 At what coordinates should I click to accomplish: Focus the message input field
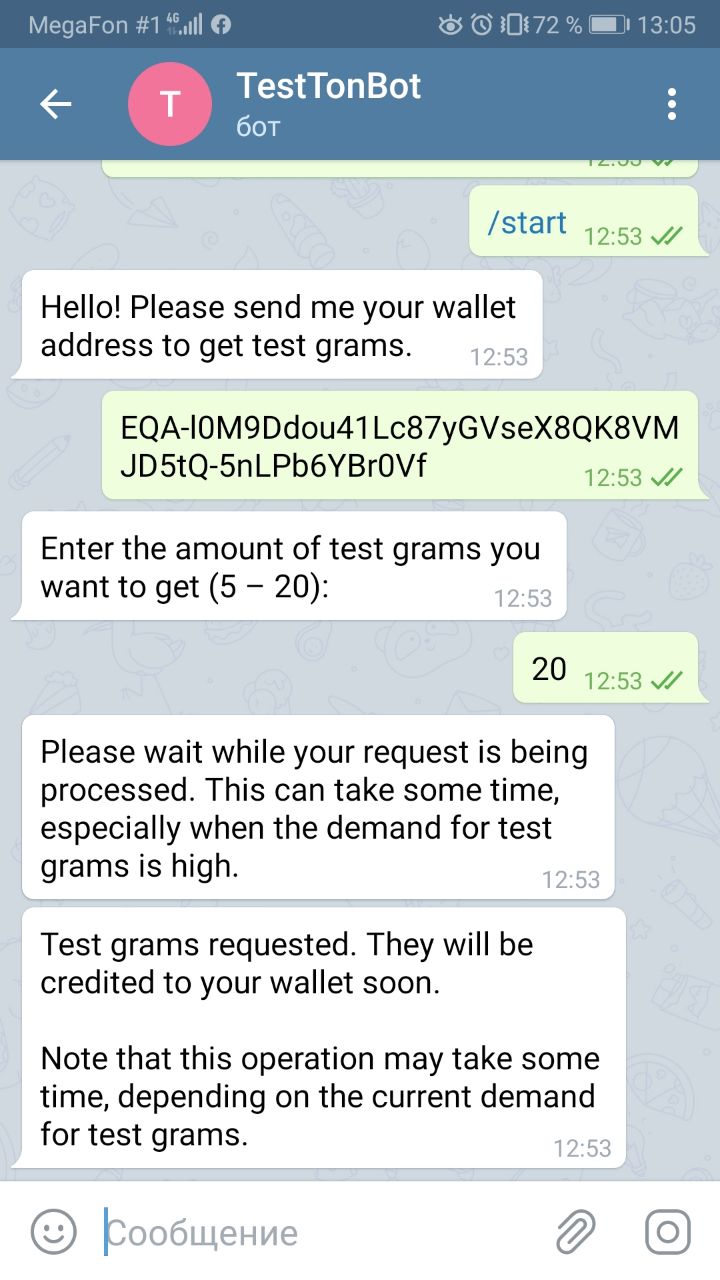320,1232
